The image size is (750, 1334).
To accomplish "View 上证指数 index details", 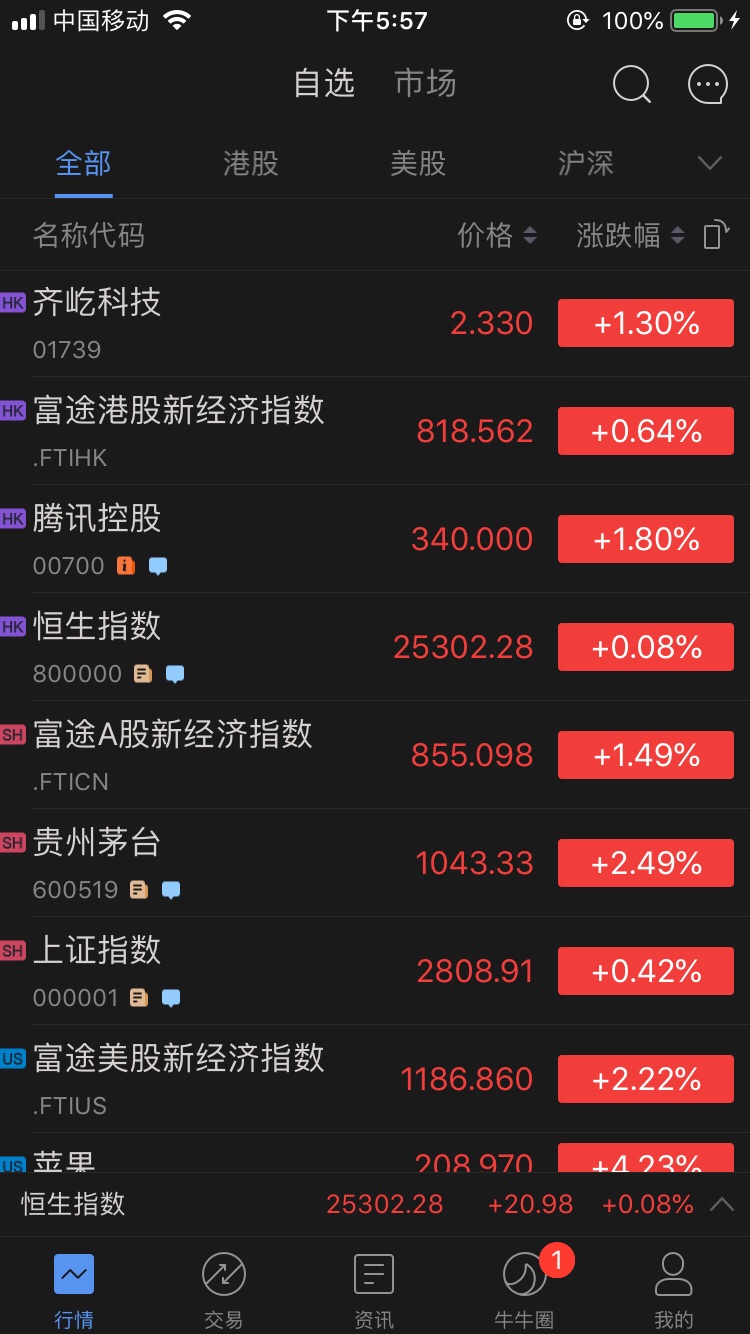I will (375, 972).
